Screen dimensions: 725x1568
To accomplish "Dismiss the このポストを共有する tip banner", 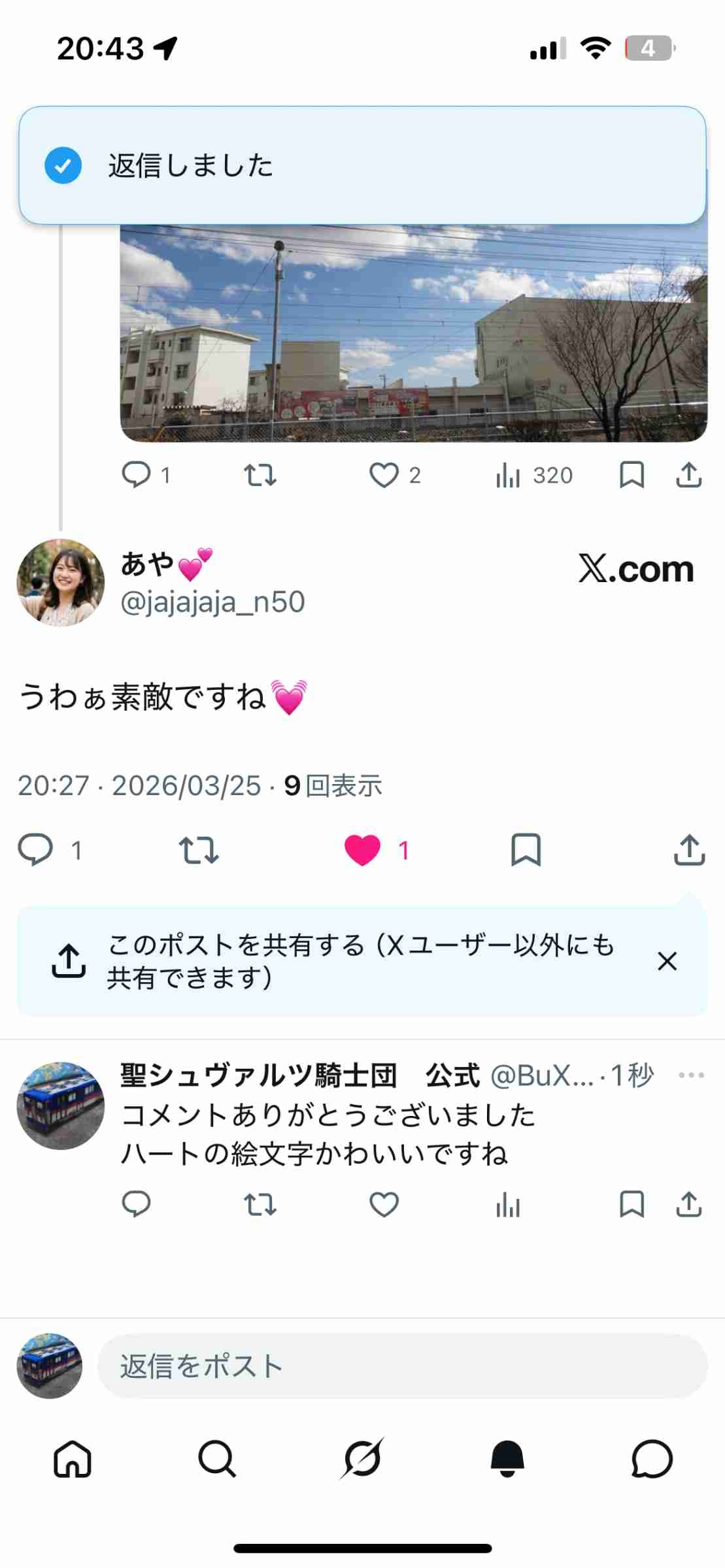I will (x=667, y=961).
